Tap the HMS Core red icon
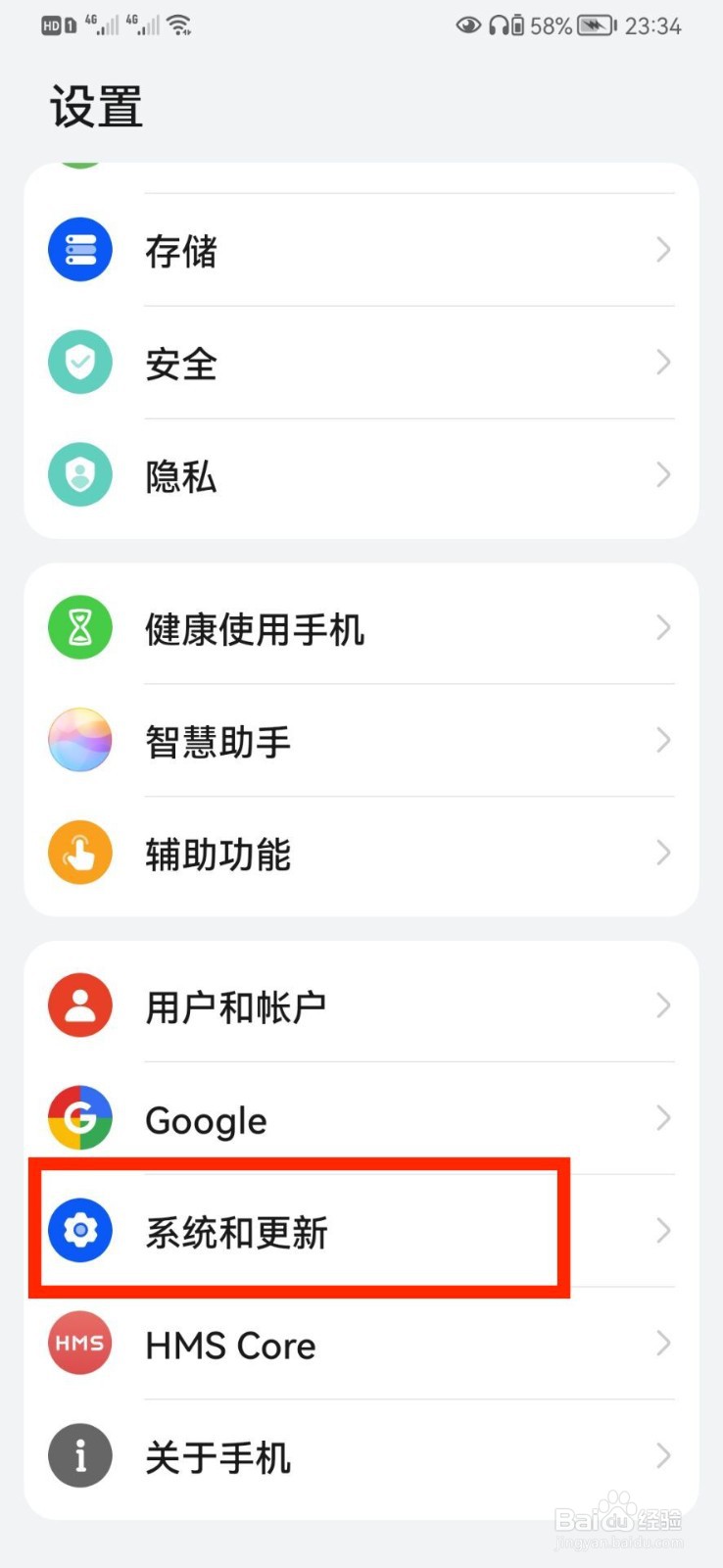The height and width of the screenshot is (1568, 723). 79,1343
